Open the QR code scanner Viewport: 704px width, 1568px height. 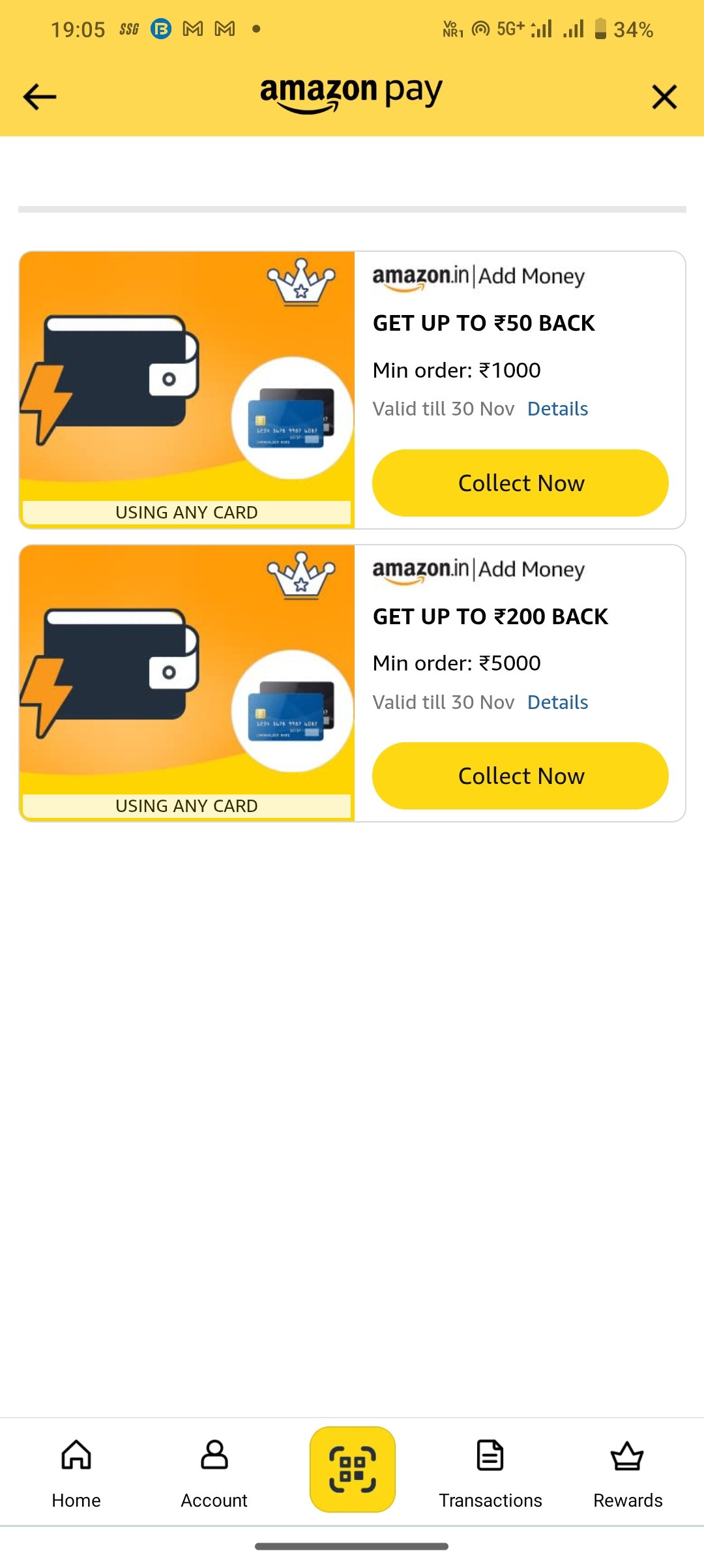click(x=352, y=1469)
